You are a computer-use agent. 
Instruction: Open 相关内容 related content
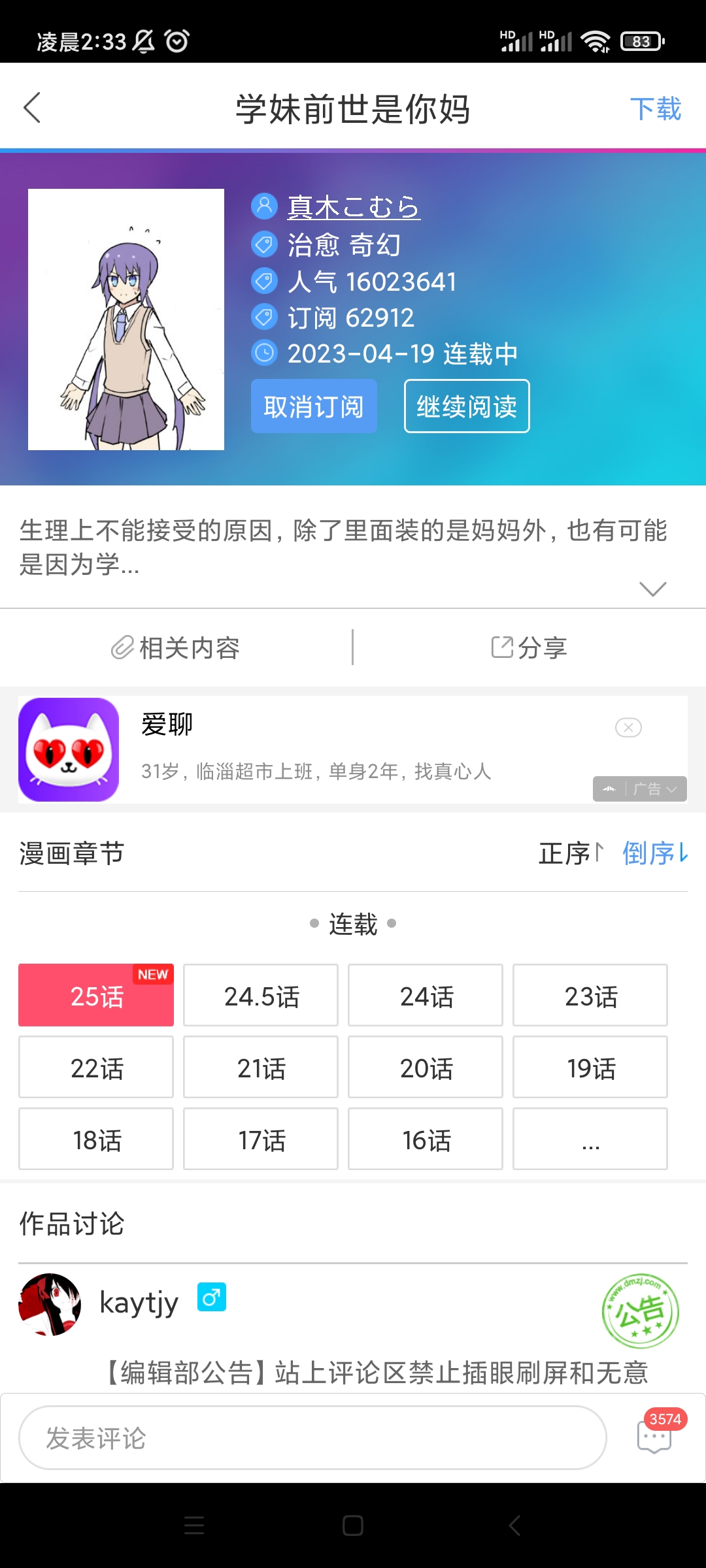coord(175,648)
